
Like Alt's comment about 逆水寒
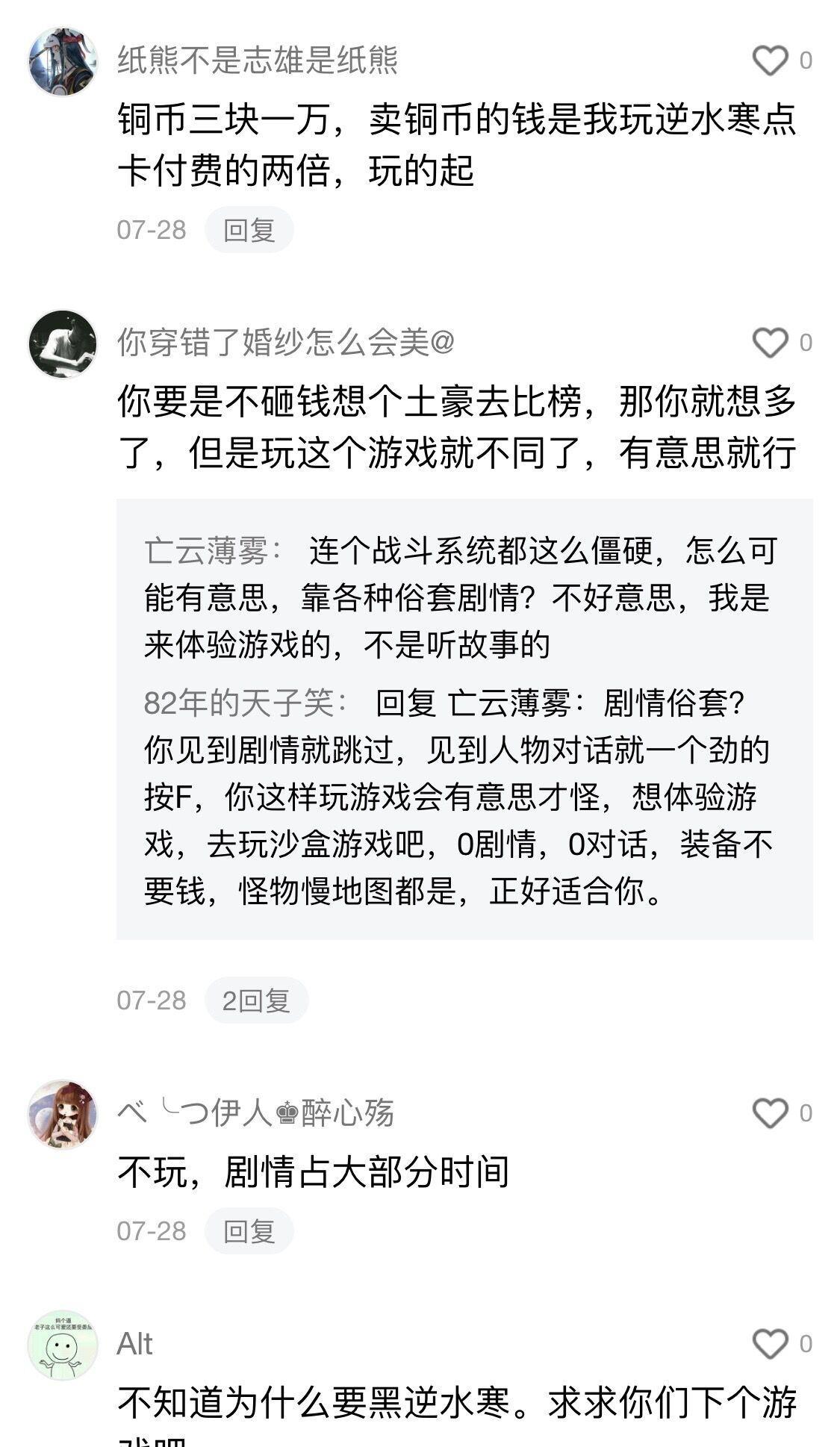click(770, 1344)
